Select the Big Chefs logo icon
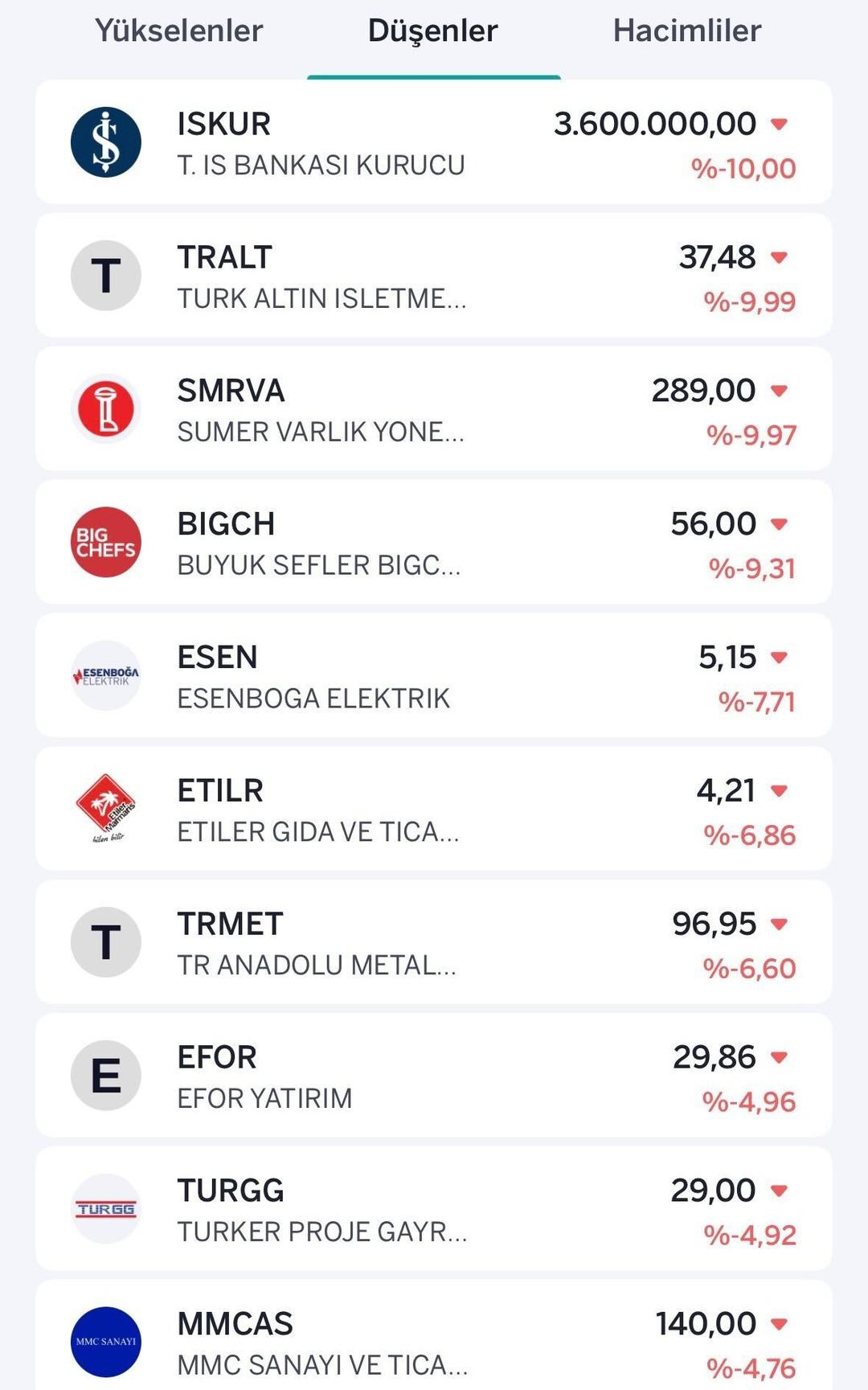868x1390 pixels. 106,541
